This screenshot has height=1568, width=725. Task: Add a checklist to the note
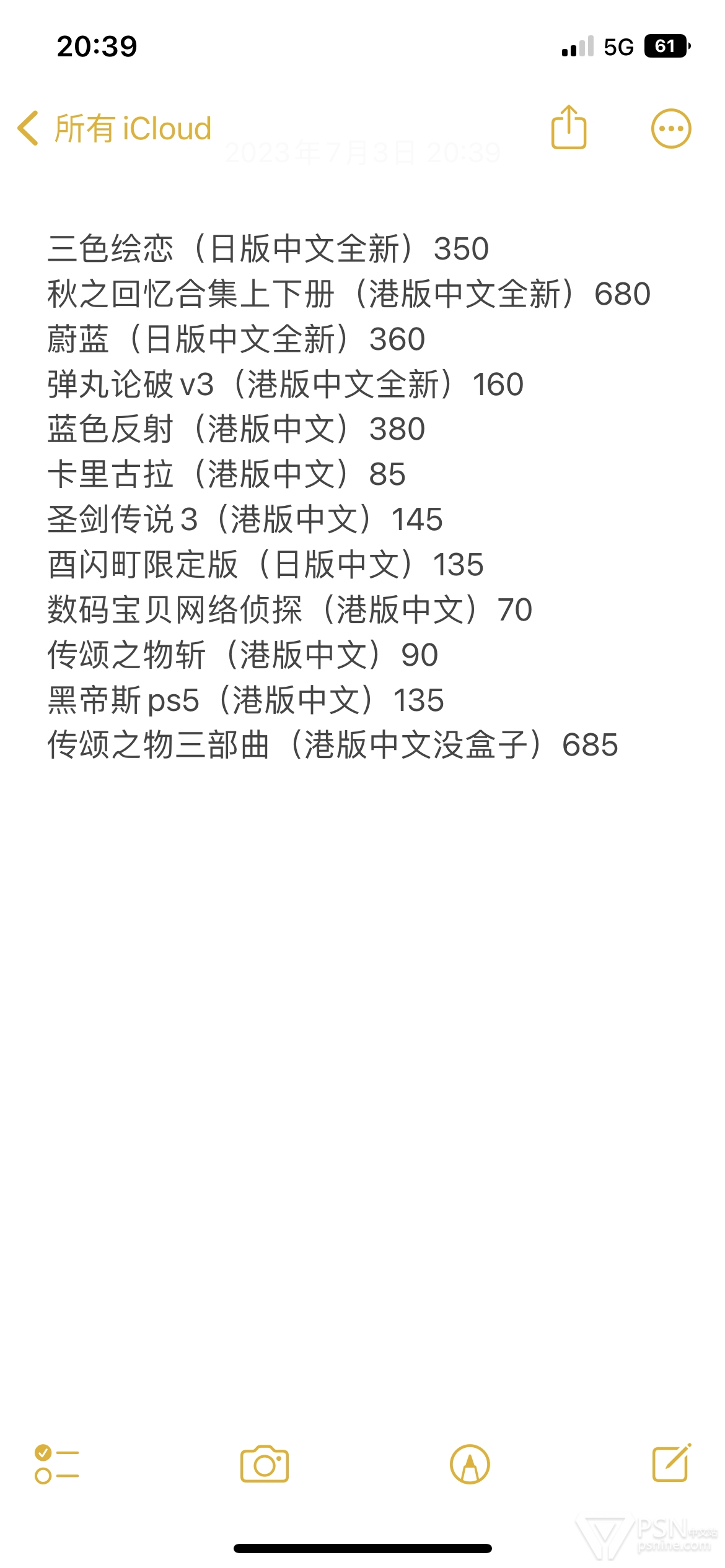[x=56, y=1464]
